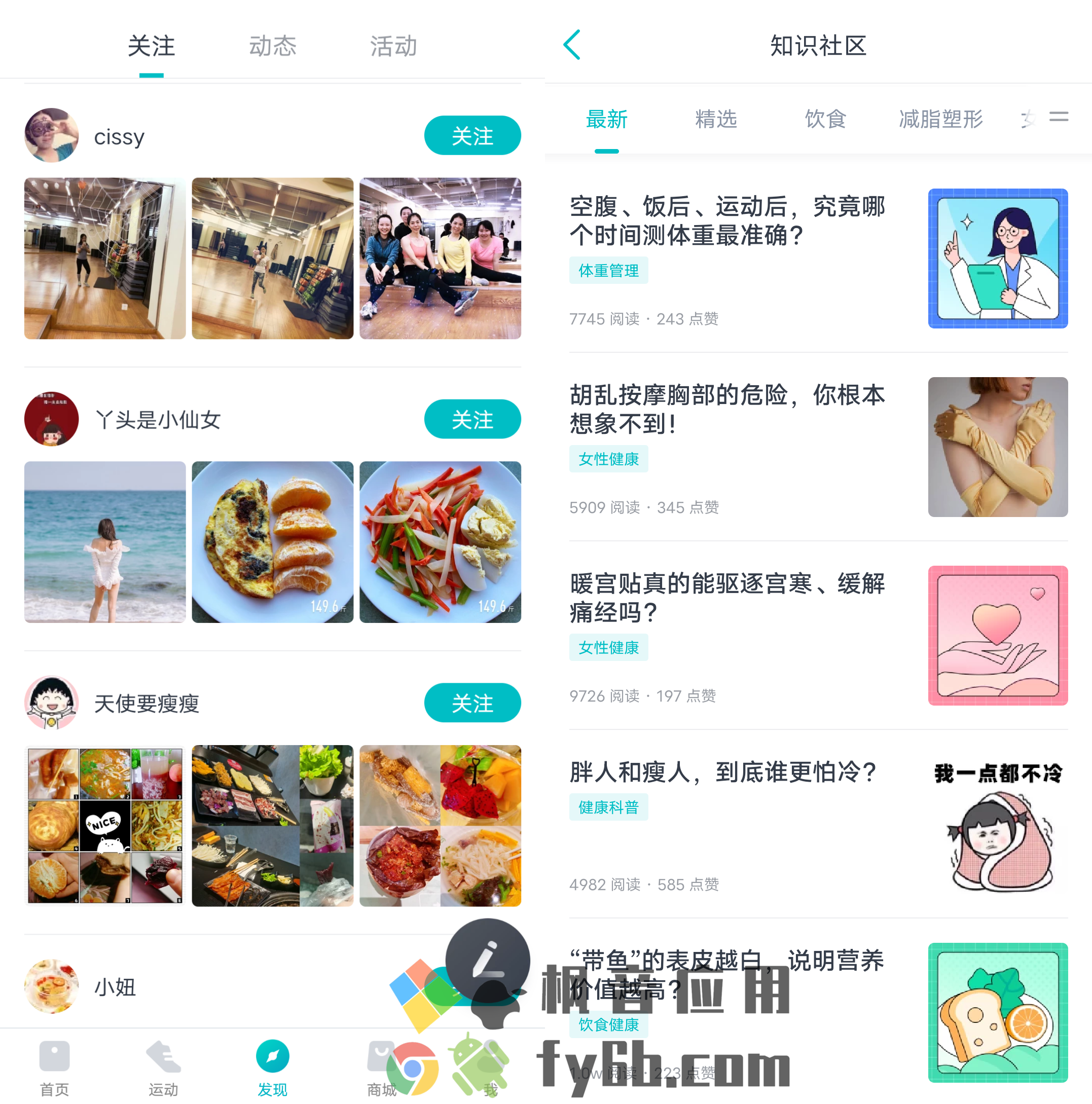The width and height of the screenshot is (1092, 1104).
Task: Follow user 丫头是小仙女
Action: point(472,419)
